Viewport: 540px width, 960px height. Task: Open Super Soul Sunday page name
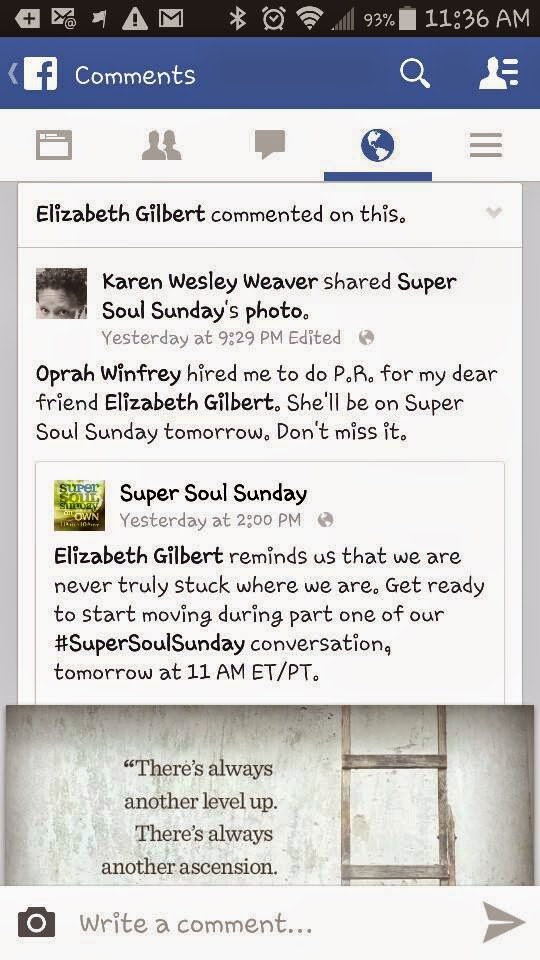click(x=213, y=493)
